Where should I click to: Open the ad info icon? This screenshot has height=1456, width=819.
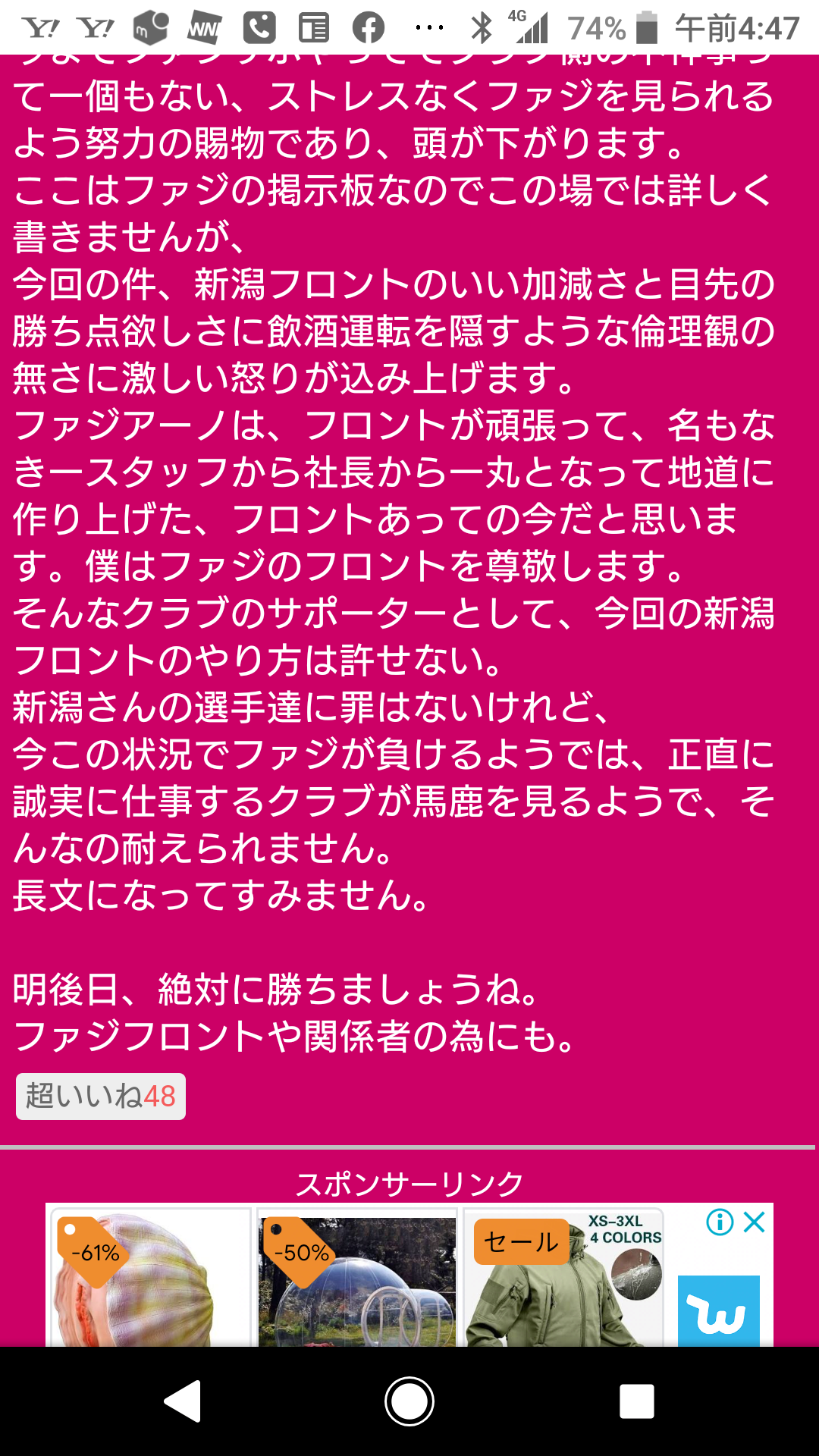point(719,1222)
